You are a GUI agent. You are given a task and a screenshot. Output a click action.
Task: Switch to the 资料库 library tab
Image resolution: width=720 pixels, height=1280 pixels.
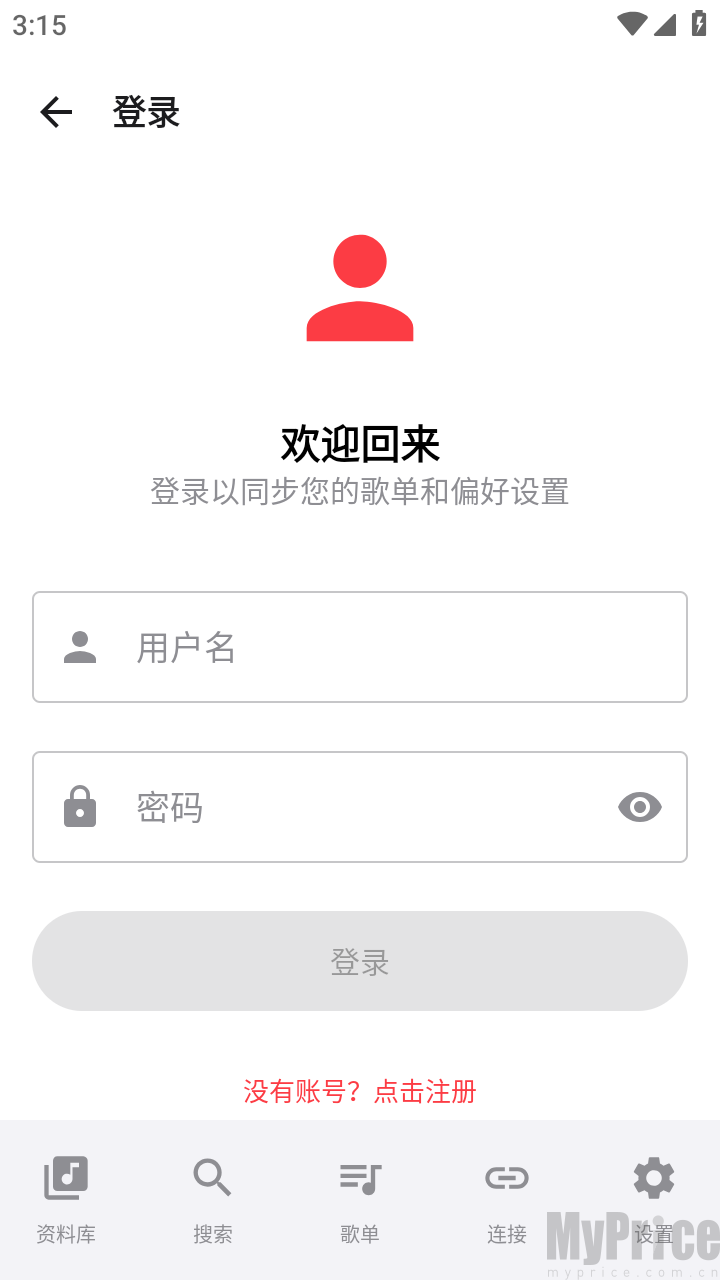tap(66, 1200)
